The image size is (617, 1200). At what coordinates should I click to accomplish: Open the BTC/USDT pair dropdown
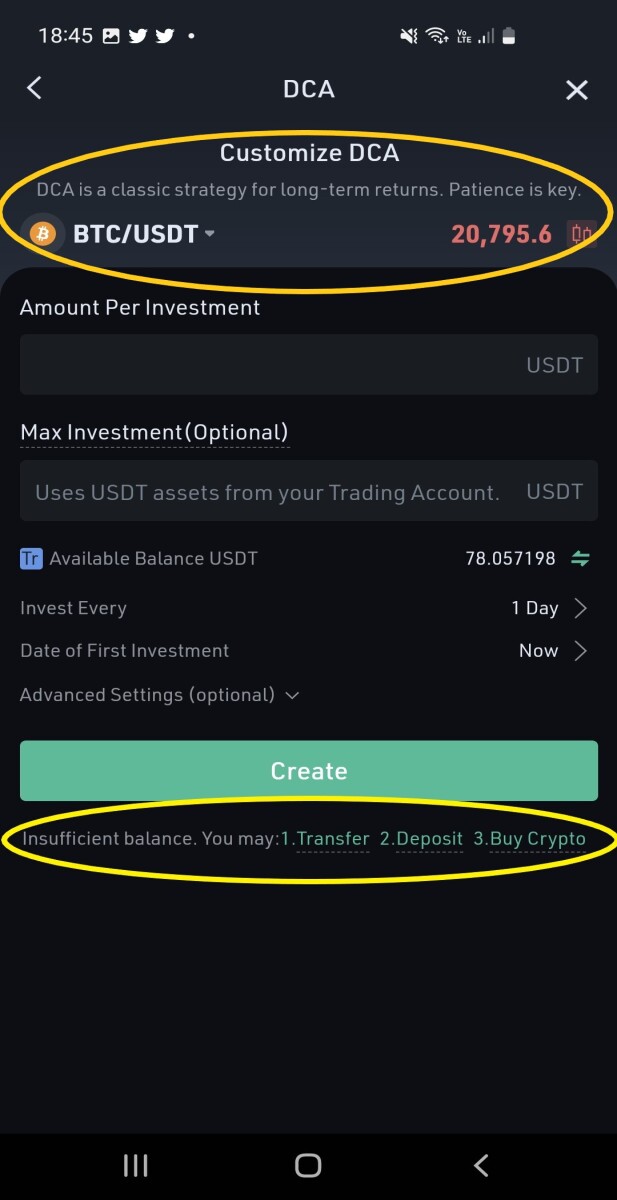tap(143, 234)
